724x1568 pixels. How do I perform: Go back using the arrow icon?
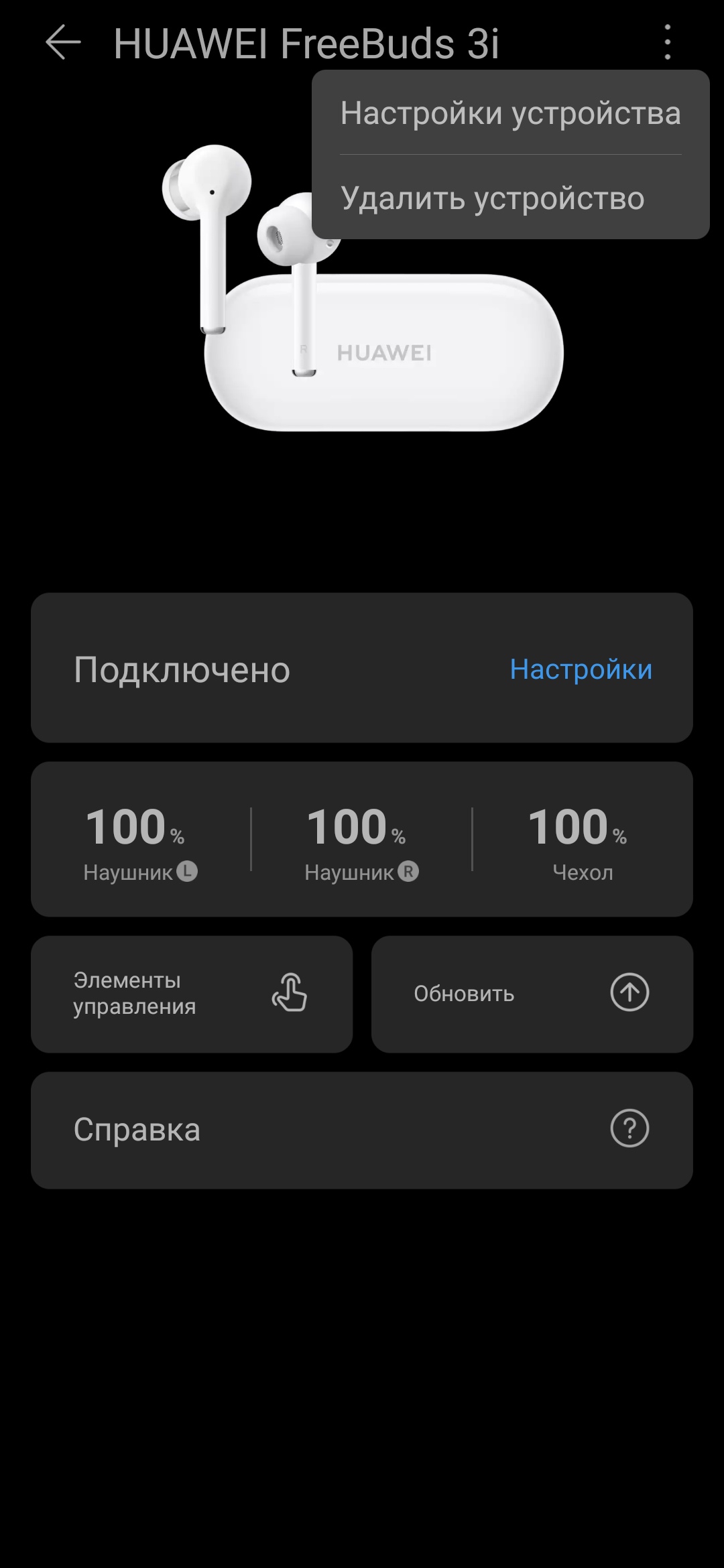(x=63, y=43)
